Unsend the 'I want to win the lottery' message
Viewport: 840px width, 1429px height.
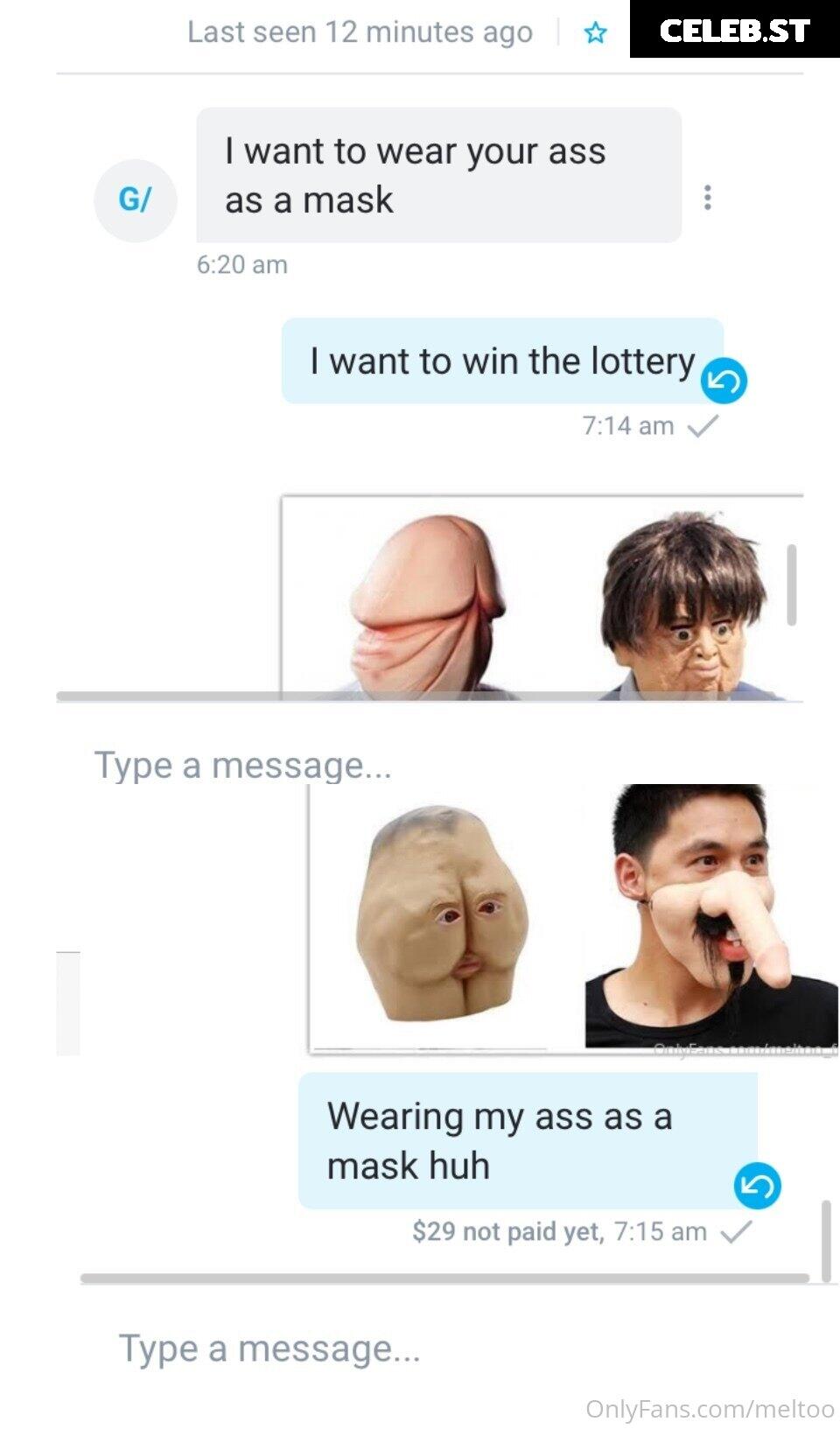(x=725, y=381)
